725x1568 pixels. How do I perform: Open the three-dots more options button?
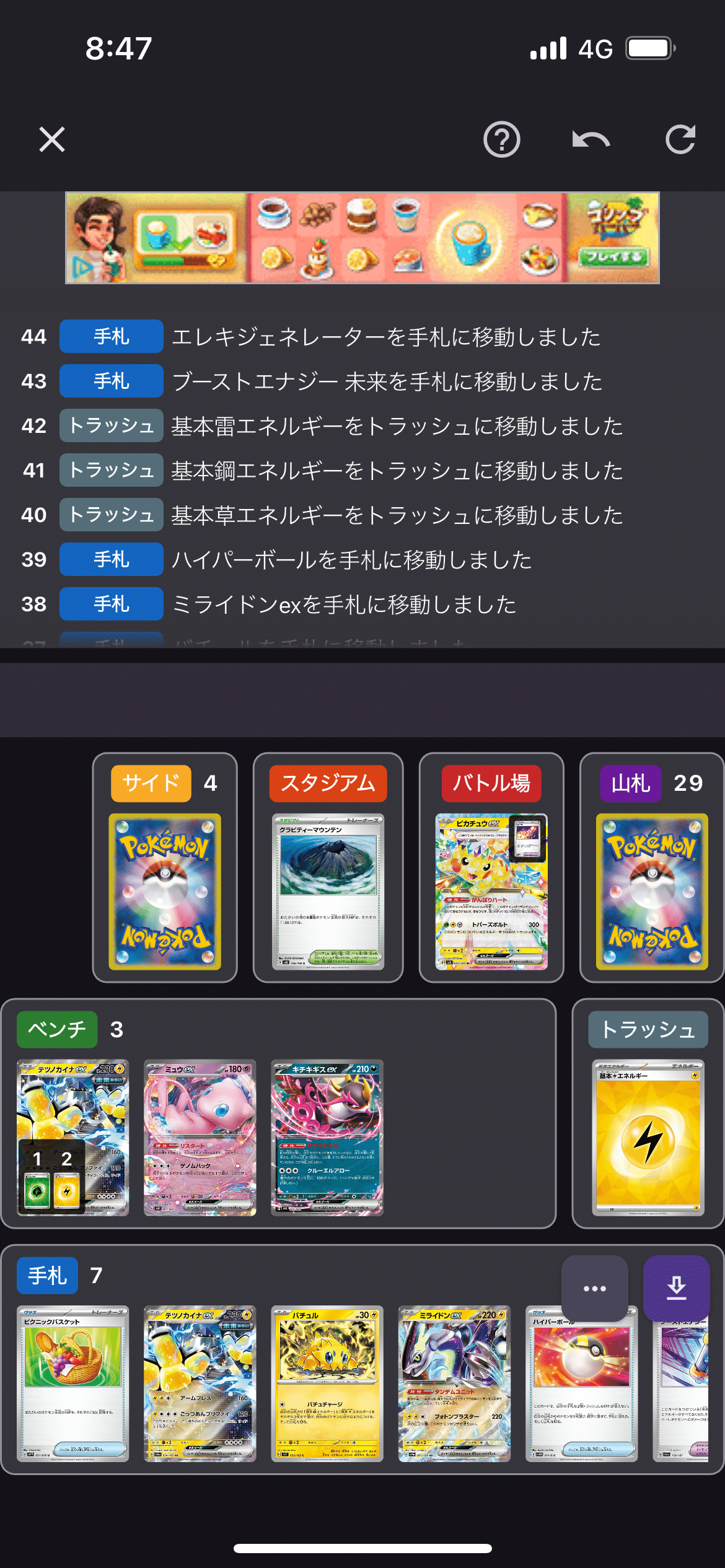(595, 1288)
